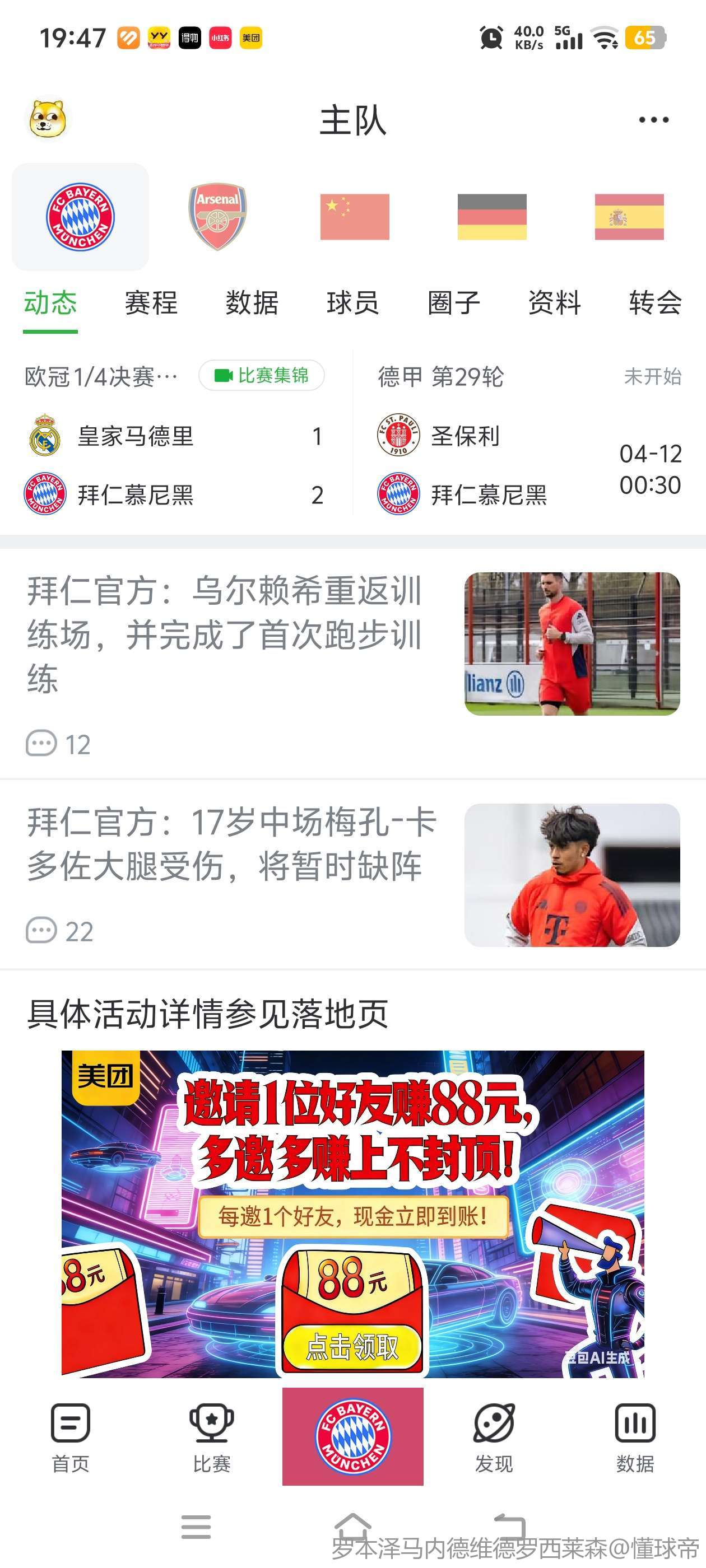Go to the 比赛 bottom tab
706x1568 pixels.
click(x=211, y=1438)
